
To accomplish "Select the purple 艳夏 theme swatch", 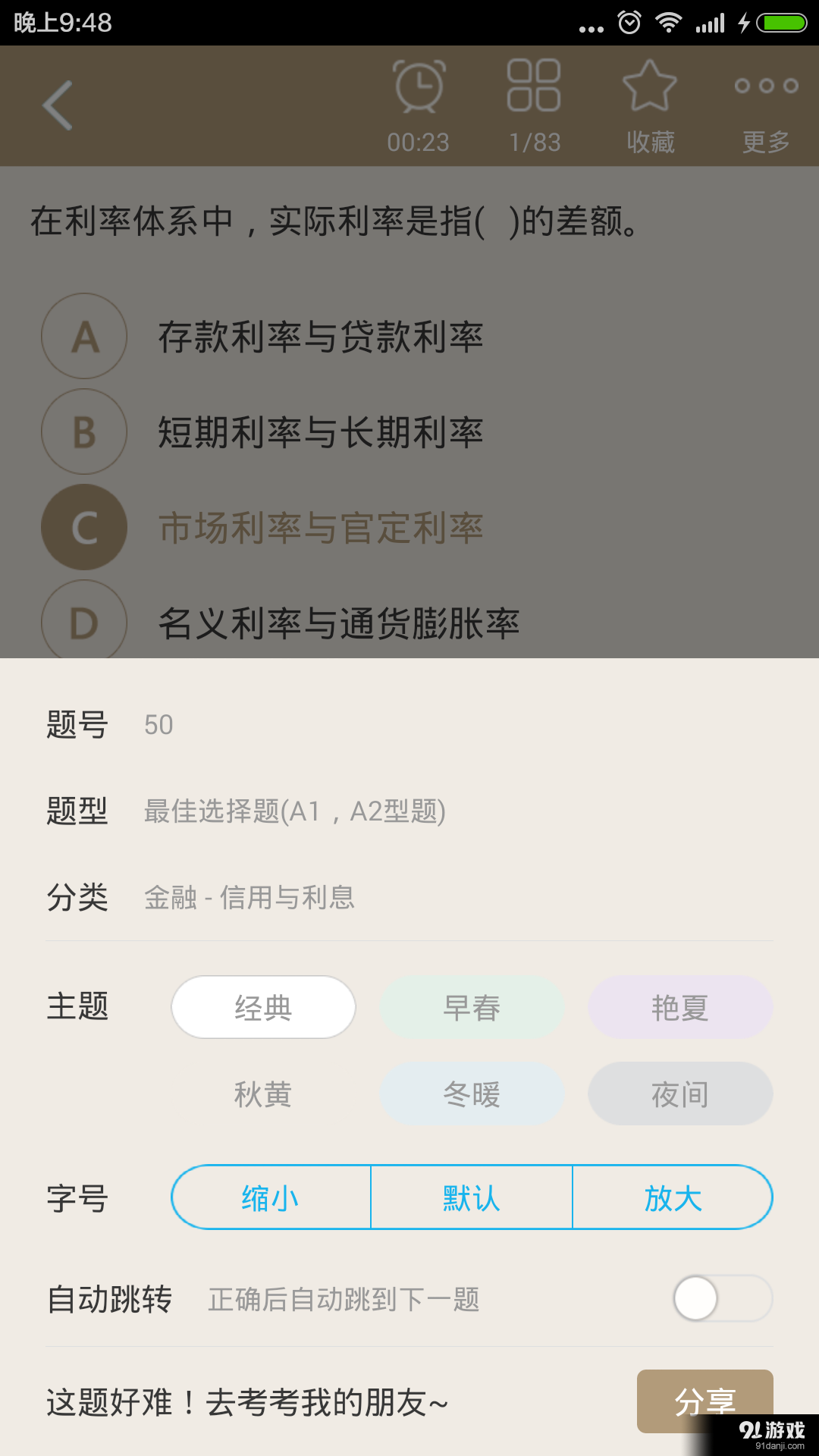I will (679, 1006).
